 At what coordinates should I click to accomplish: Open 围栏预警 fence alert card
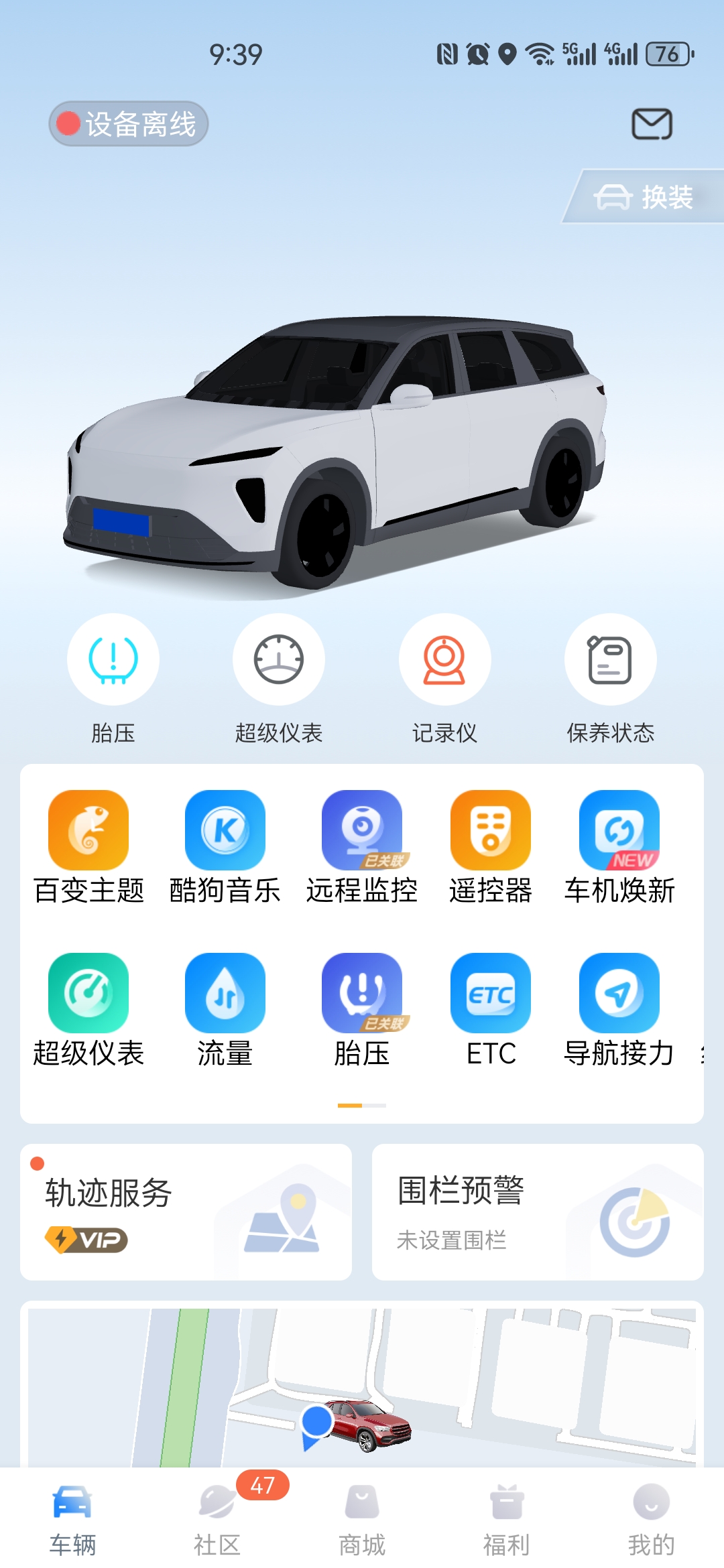(538, 1212)
